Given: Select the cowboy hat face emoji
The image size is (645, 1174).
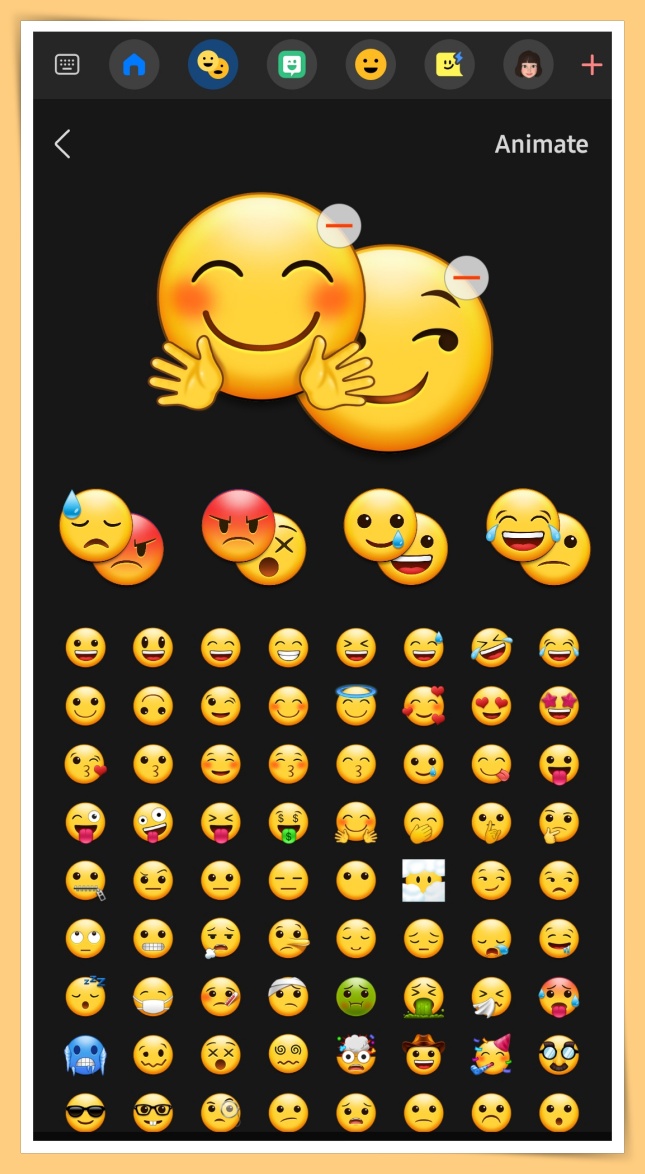Looking at the screenshot, I should [423, 1054].
